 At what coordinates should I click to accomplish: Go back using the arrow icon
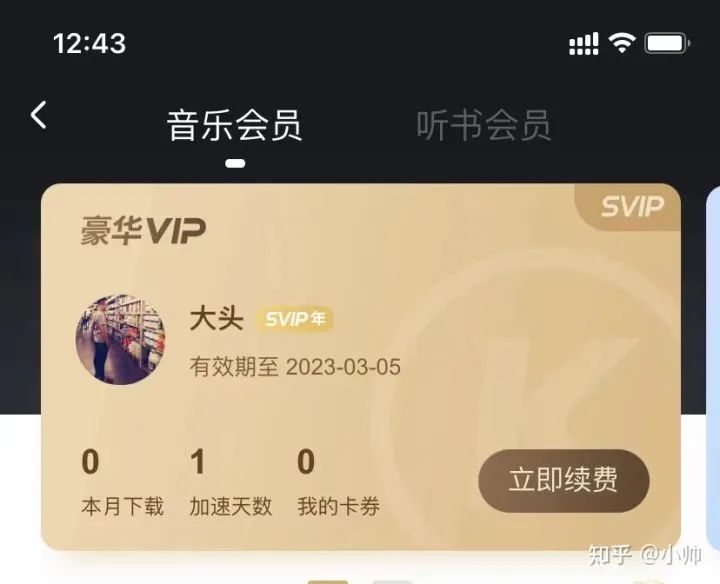[38, 115]
